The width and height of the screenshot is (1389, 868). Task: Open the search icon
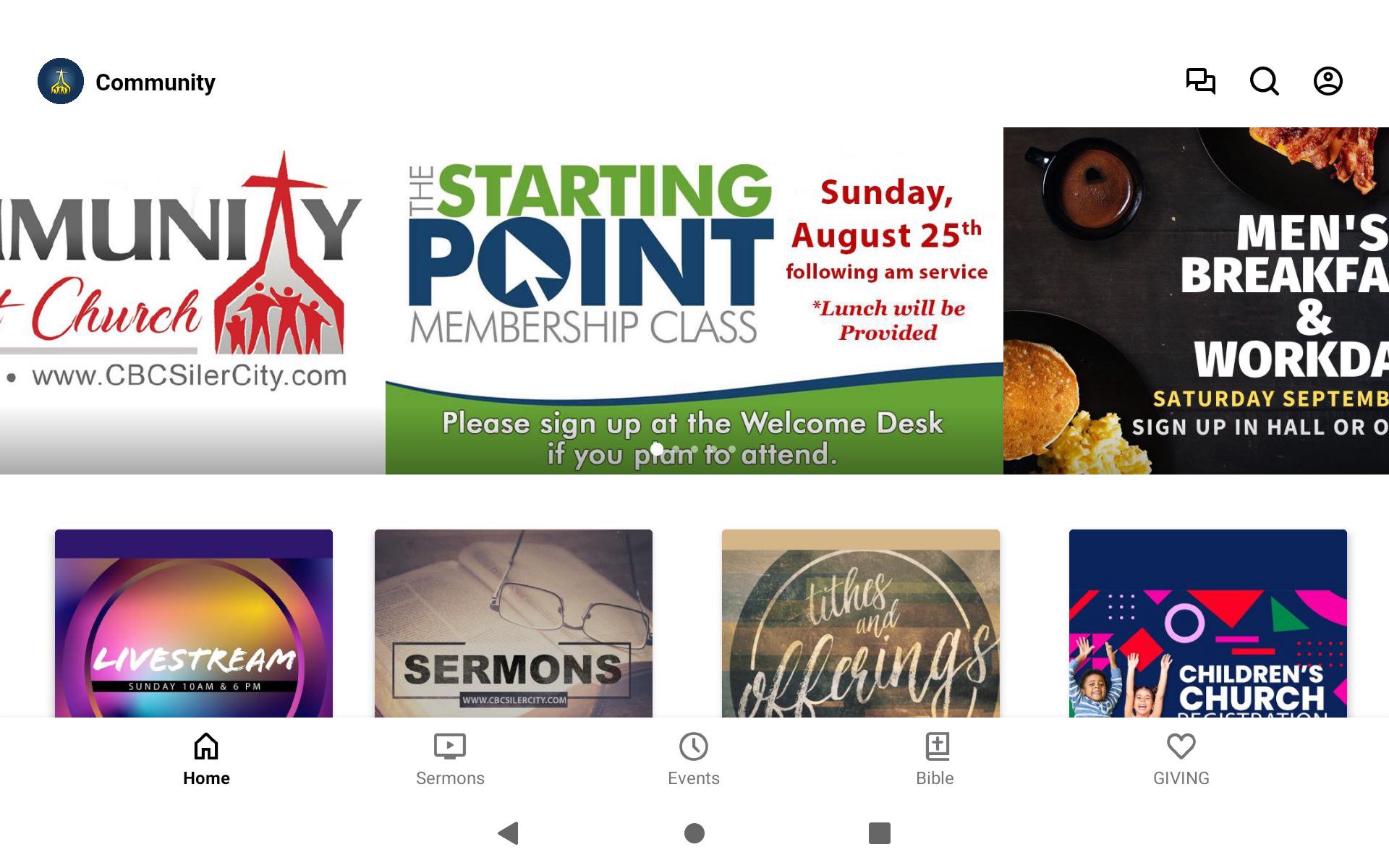(x=1264, y=81)
